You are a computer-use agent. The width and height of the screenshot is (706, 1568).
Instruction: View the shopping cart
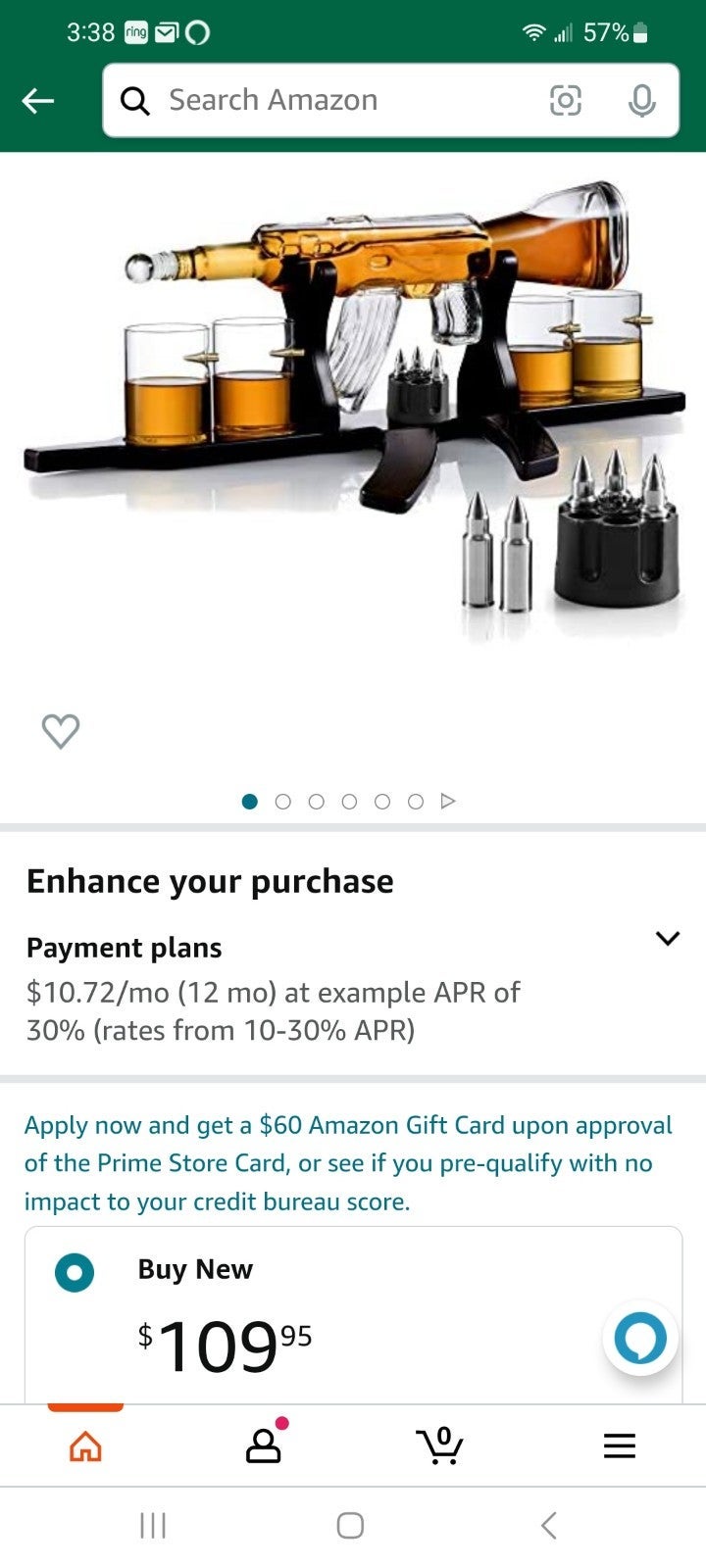440,1445
